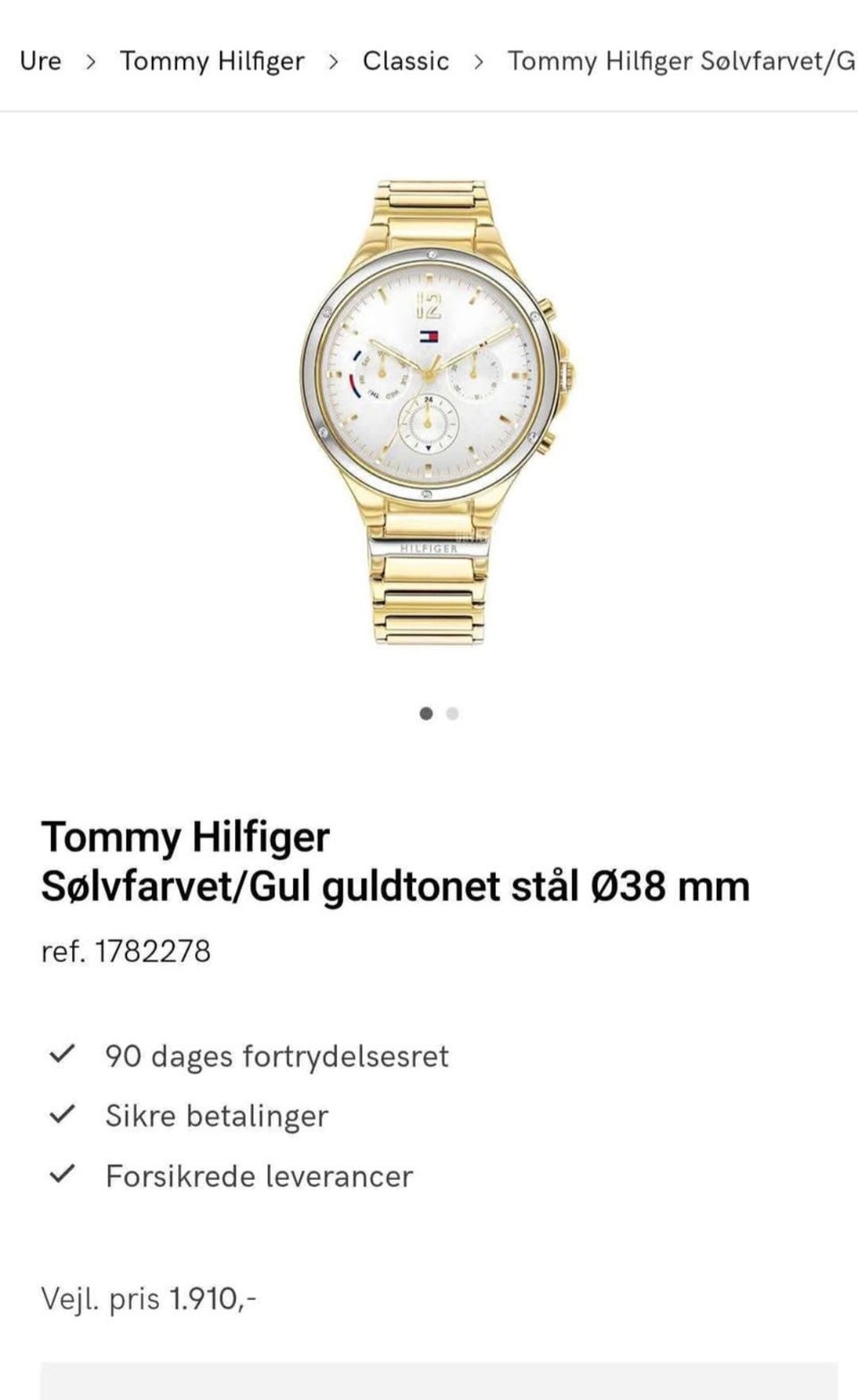
Task: Open the Ure breadcrumb link
Action: pos(41,62)
